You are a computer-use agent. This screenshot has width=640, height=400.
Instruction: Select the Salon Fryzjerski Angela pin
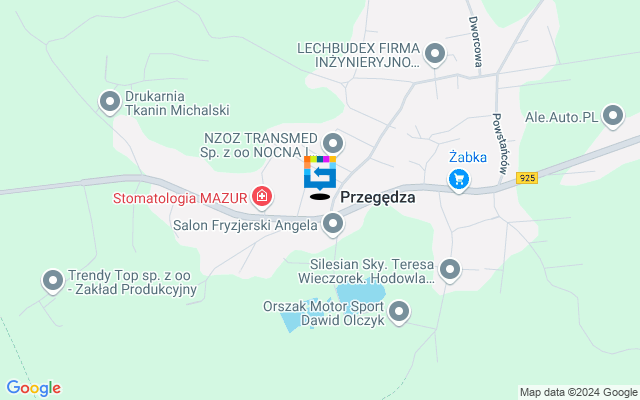coord(333,226)
